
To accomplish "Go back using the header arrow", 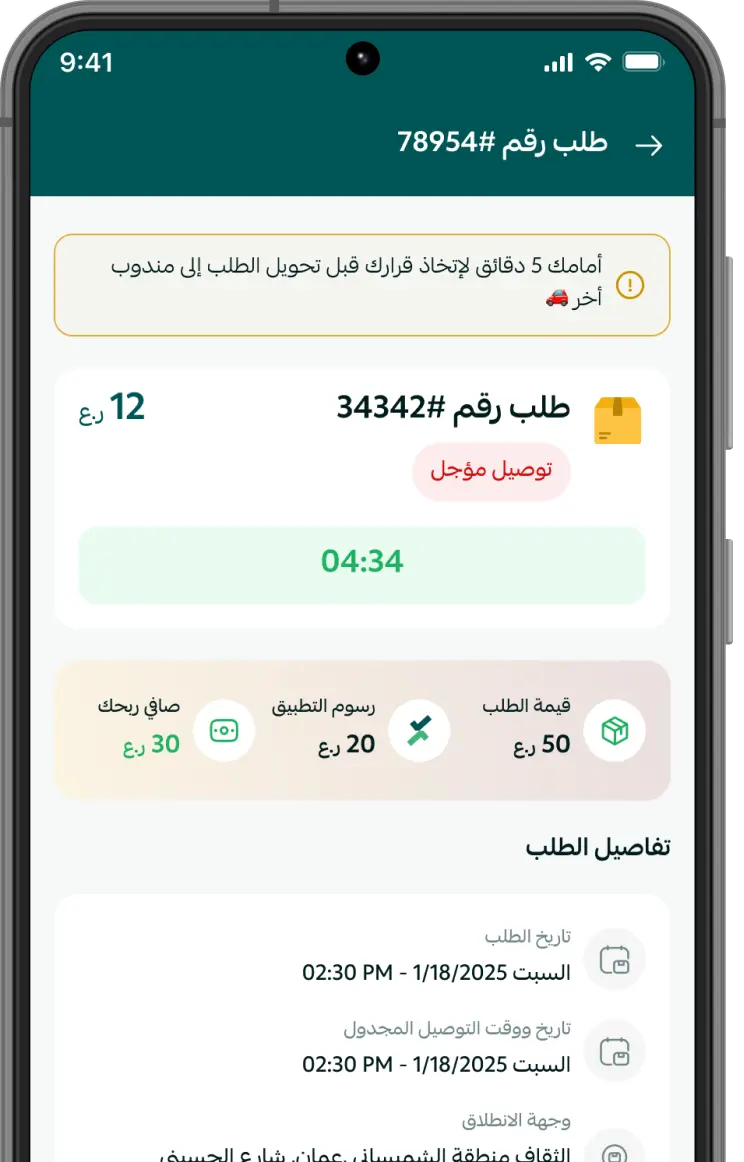I will click(x=649, y=145).
